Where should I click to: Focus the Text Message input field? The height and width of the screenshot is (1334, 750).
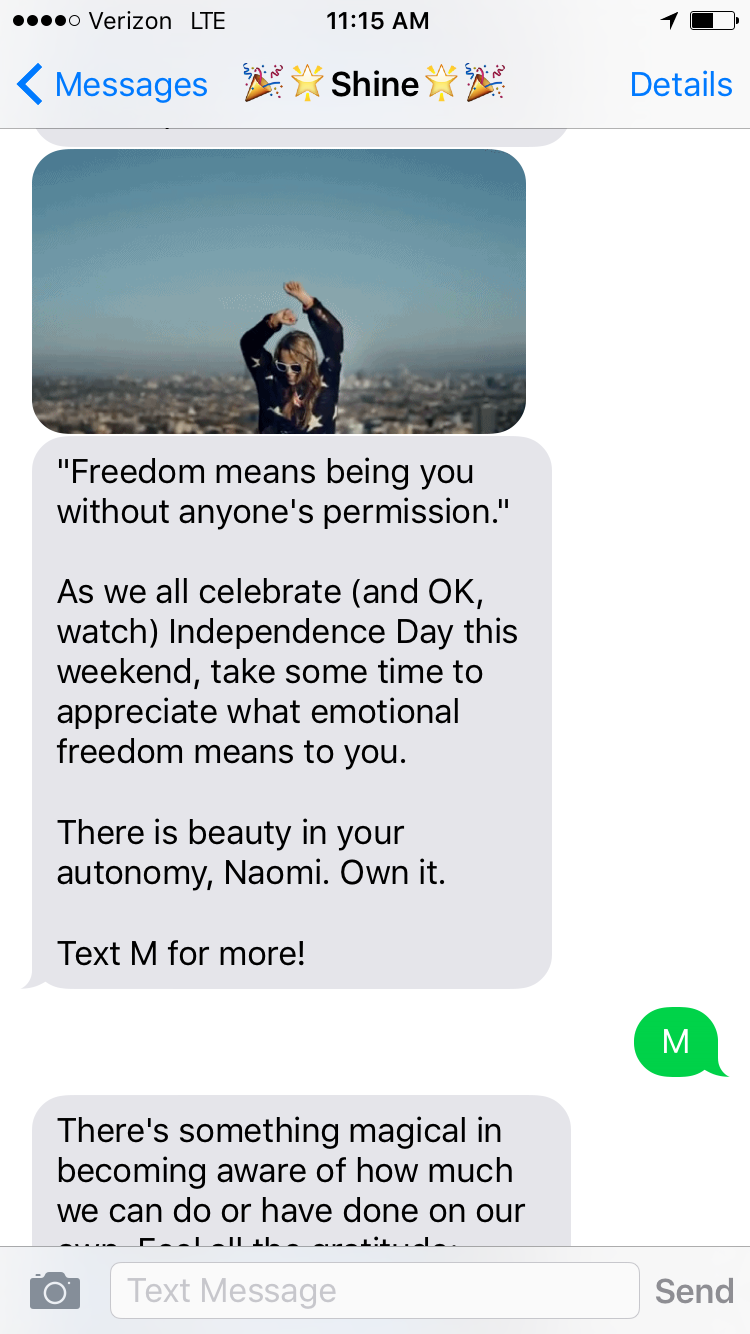(x=374, y=1290)
